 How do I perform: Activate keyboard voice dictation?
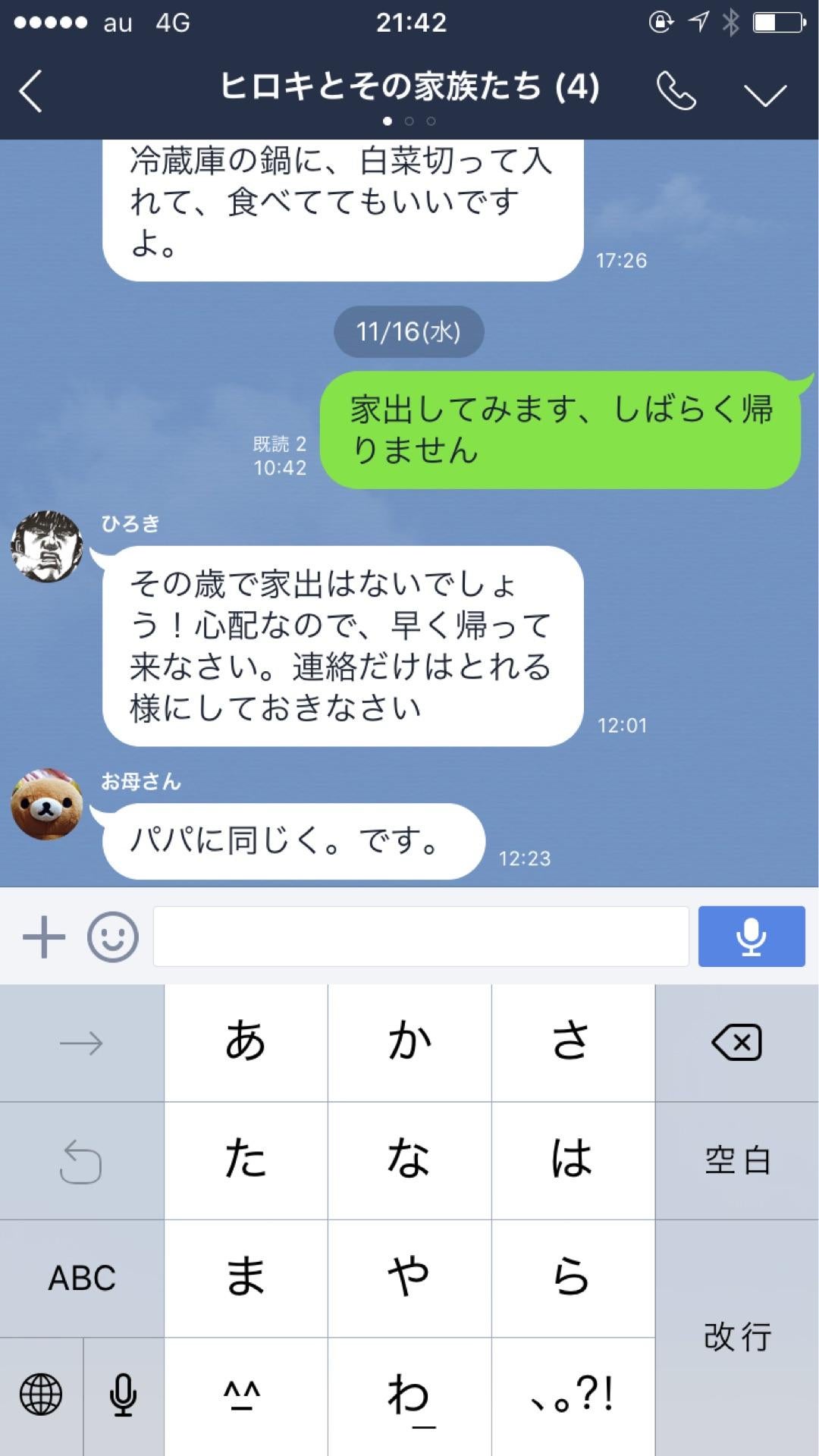[x=123, y=1394]
